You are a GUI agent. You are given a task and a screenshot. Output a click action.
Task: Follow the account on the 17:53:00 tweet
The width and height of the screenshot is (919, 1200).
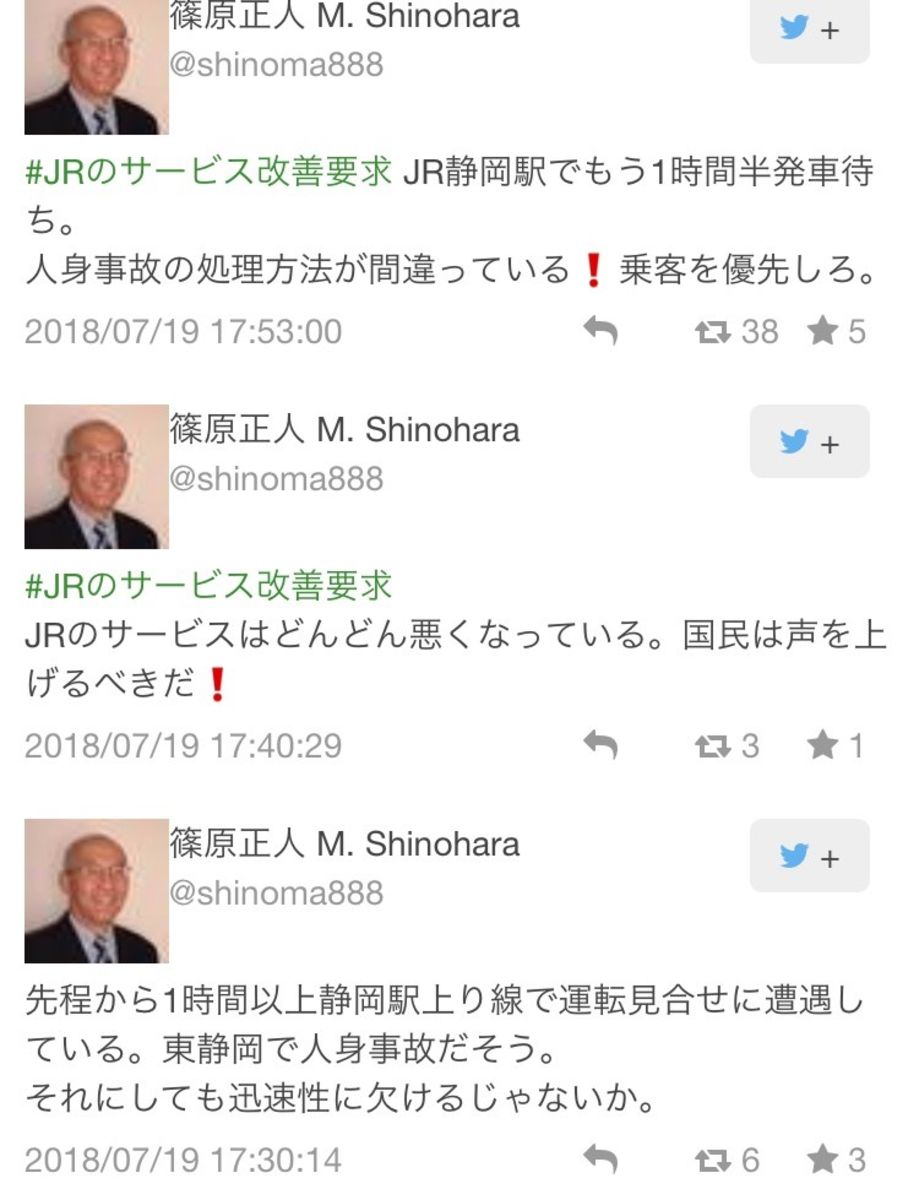[809, 28]
